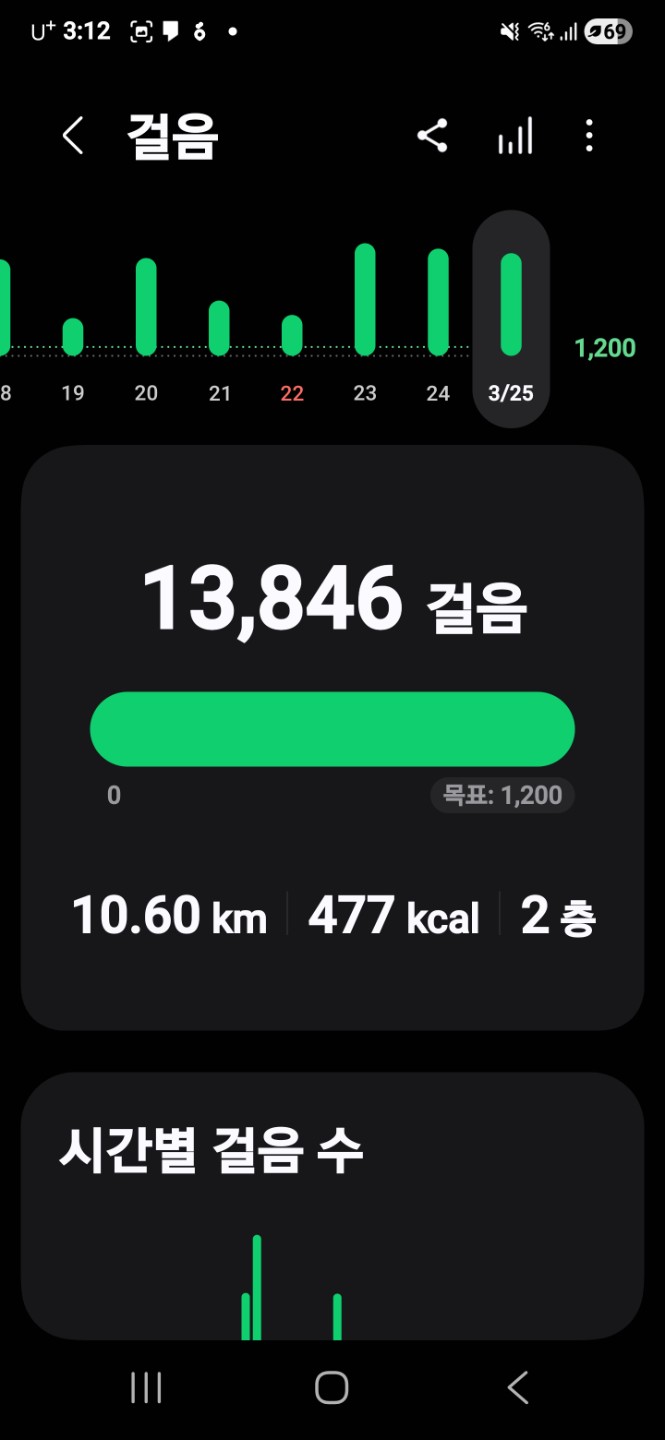Select the 3/25 step bar
665x1440 pixels.
[x=511, y=305]
